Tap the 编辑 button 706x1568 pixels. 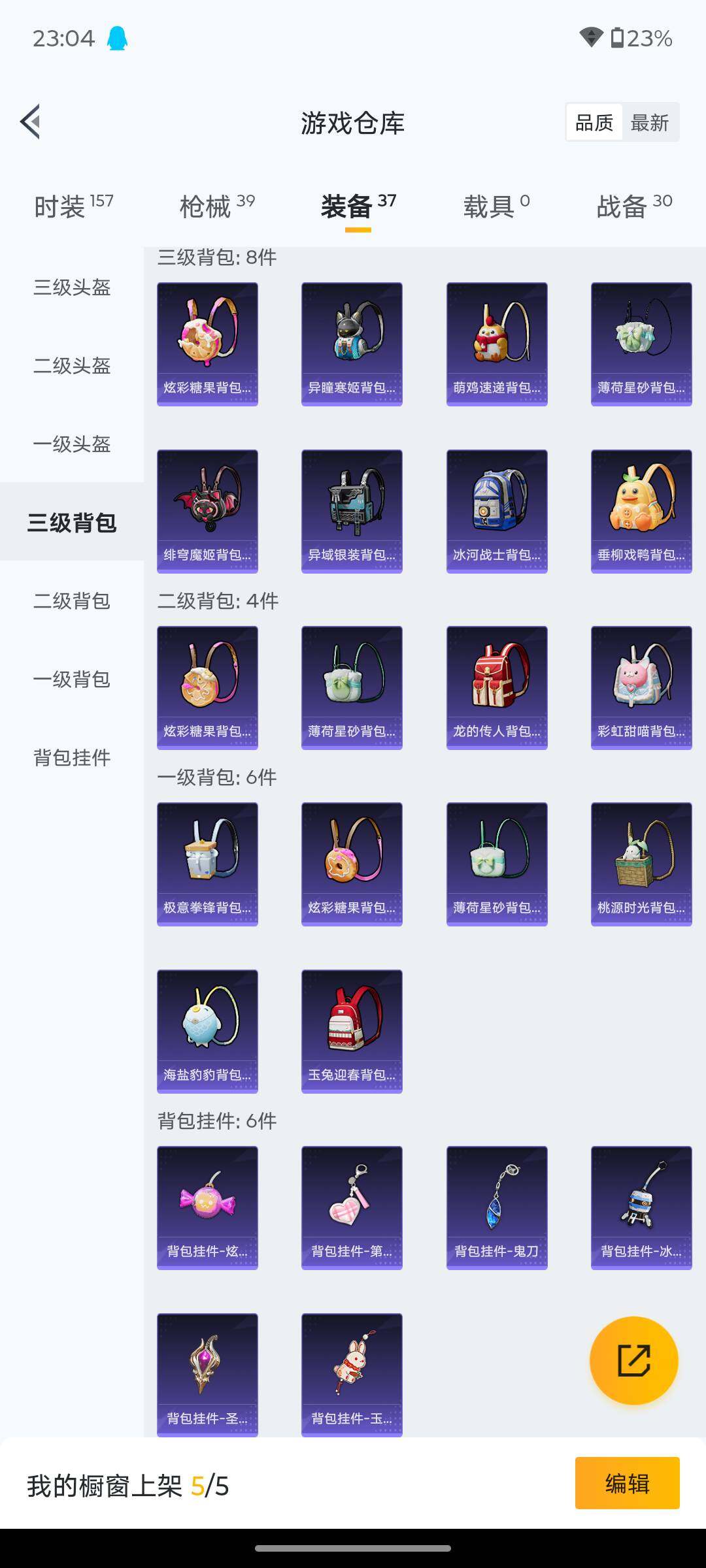[627, 1483]
